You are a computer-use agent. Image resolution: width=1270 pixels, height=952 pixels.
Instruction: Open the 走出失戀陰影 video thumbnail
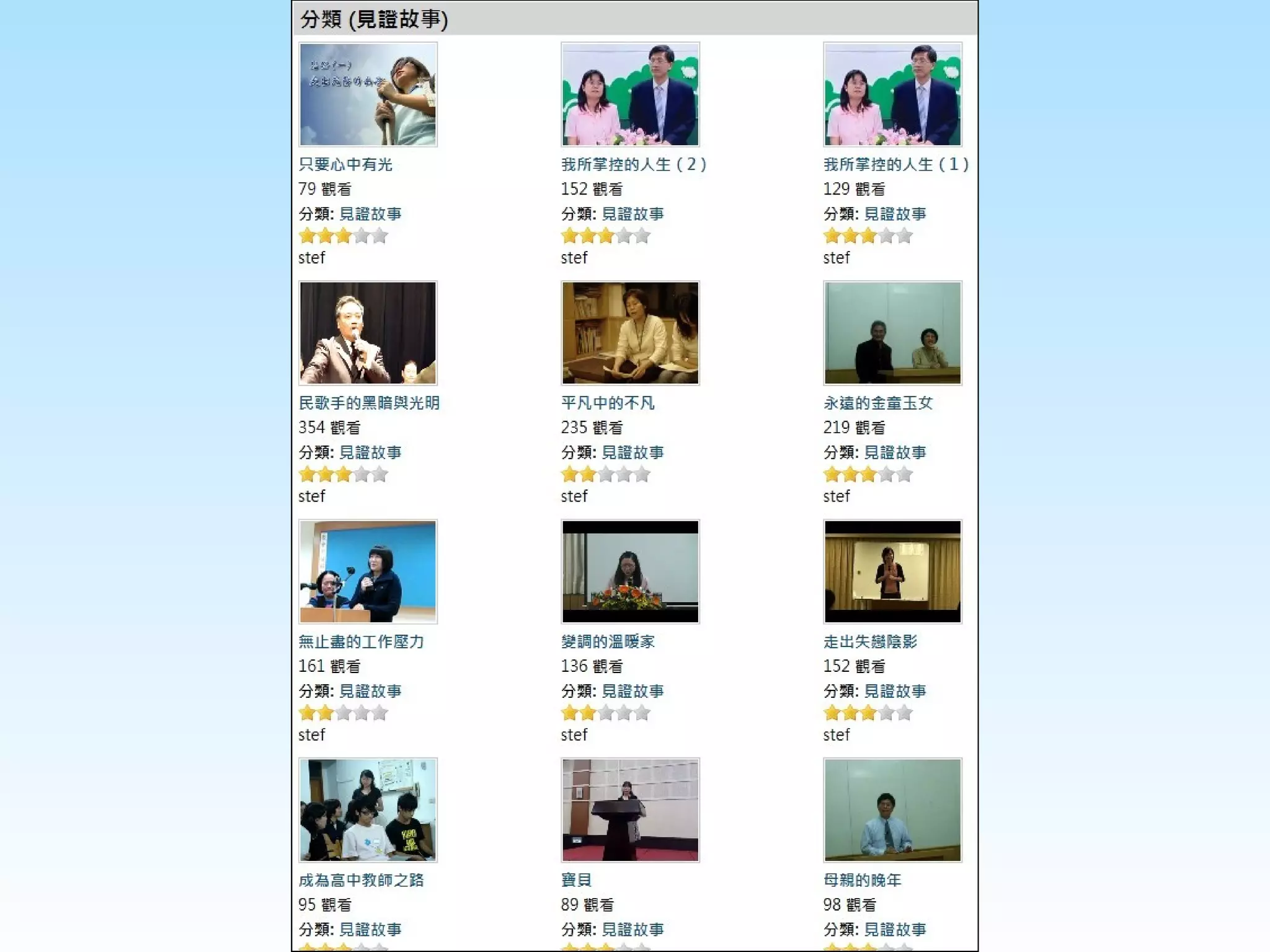pos(892,571)
